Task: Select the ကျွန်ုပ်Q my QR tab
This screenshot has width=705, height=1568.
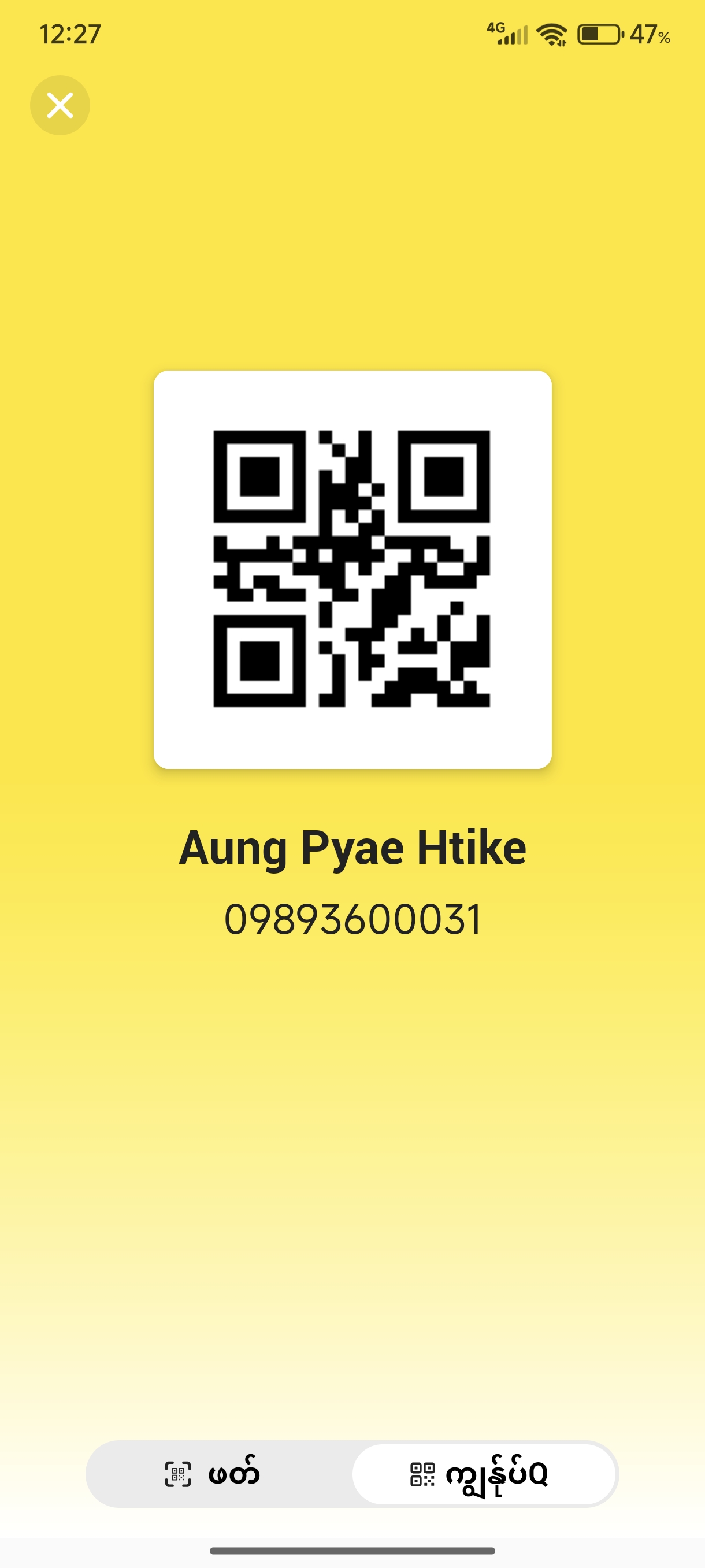Action: tap(483, 1474)
